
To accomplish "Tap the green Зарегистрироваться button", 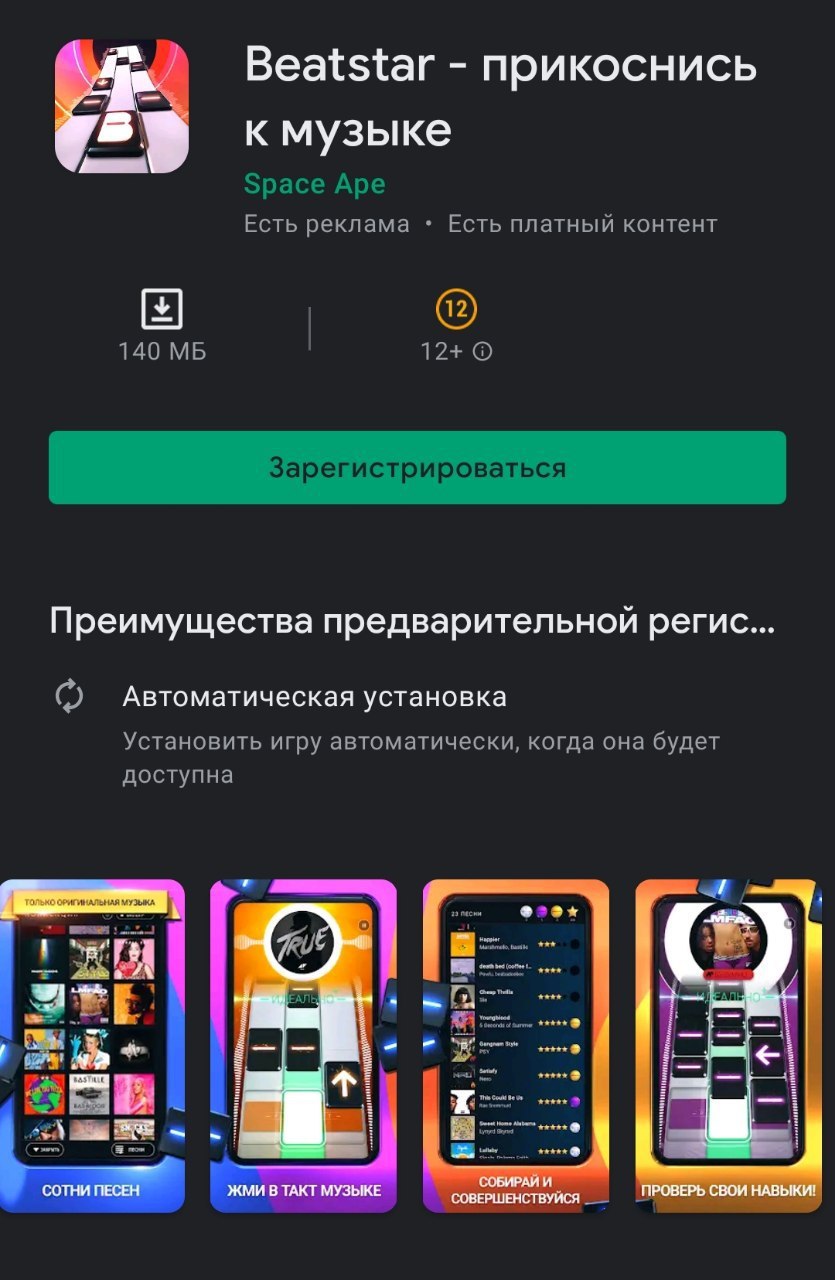I will pyautogui.click(x=417, y=468).
